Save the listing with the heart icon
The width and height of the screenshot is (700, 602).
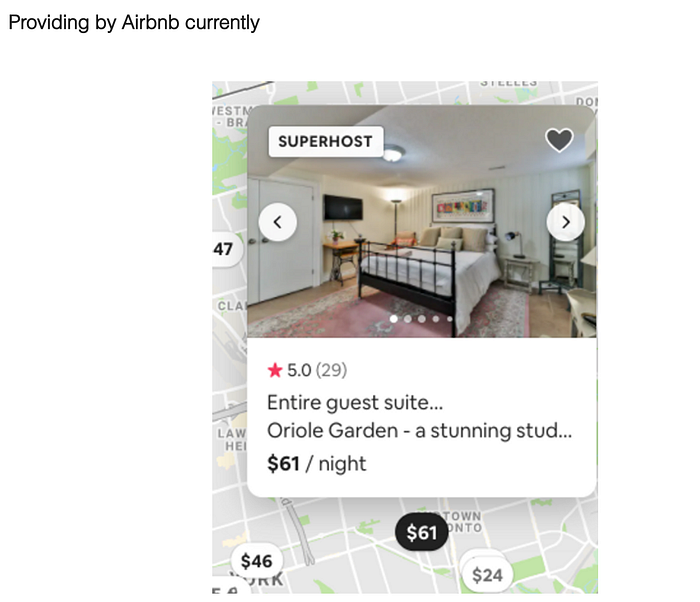(x=559, y=140)
